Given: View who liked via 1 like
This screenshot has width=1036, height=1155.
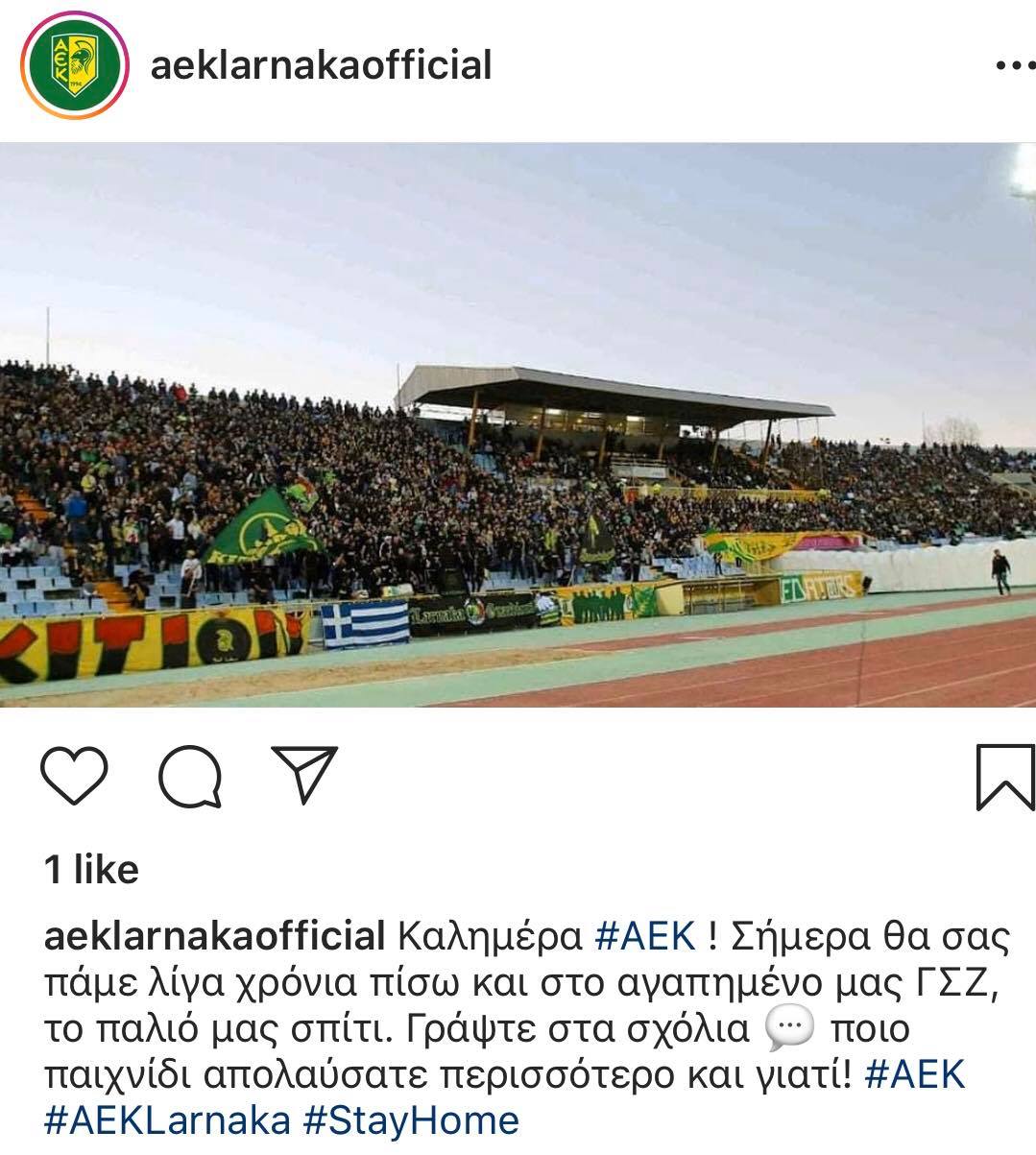Looking at the screenshot, I should click(x=92, y=870).
